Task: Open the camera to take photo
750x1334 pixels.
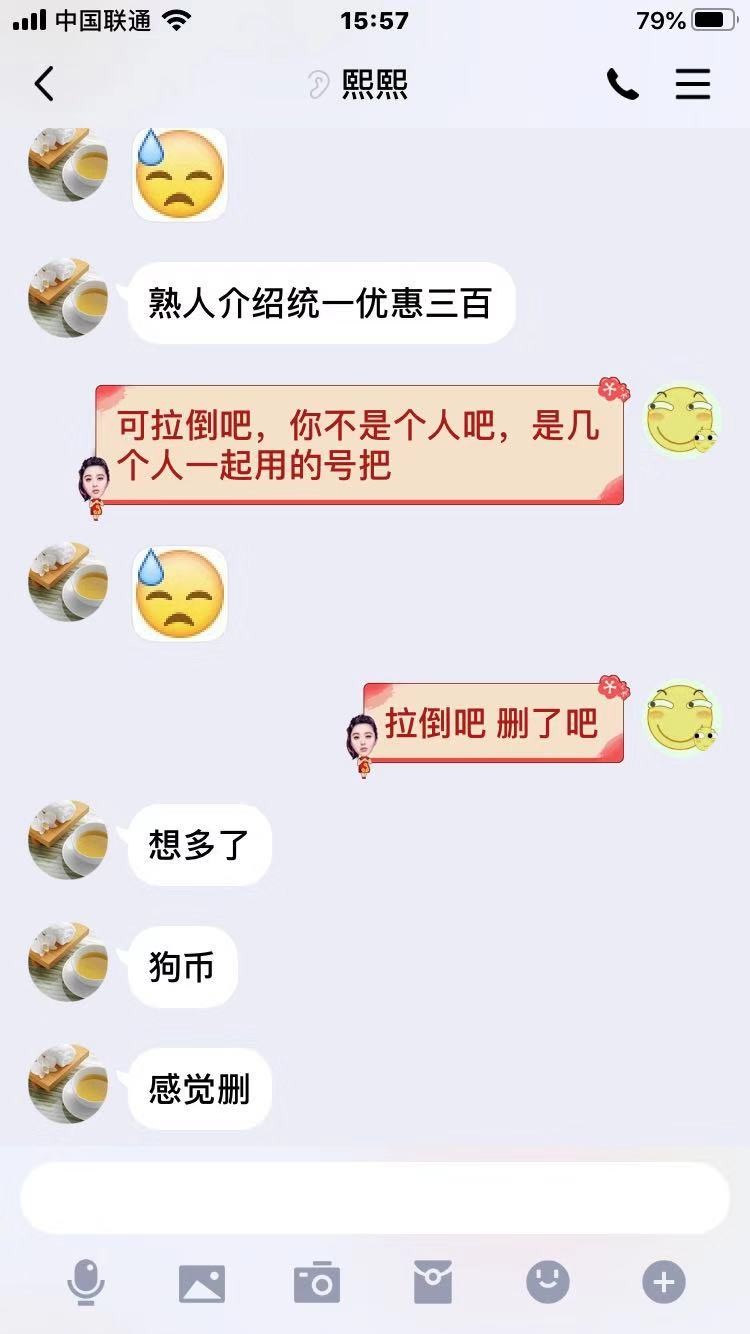Action: point(317,1283)
